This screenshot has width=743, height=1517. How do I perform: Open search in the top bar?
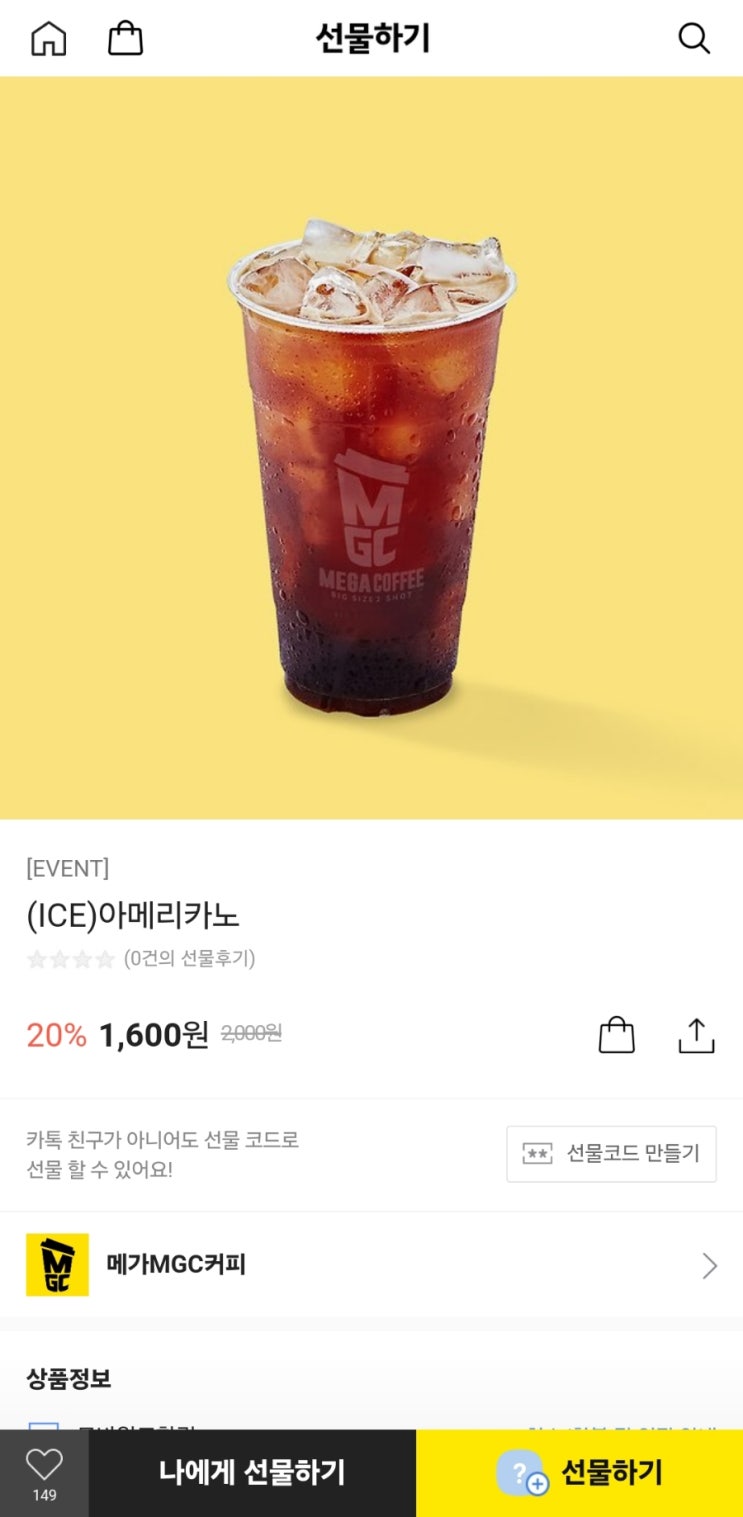point(693,39)
